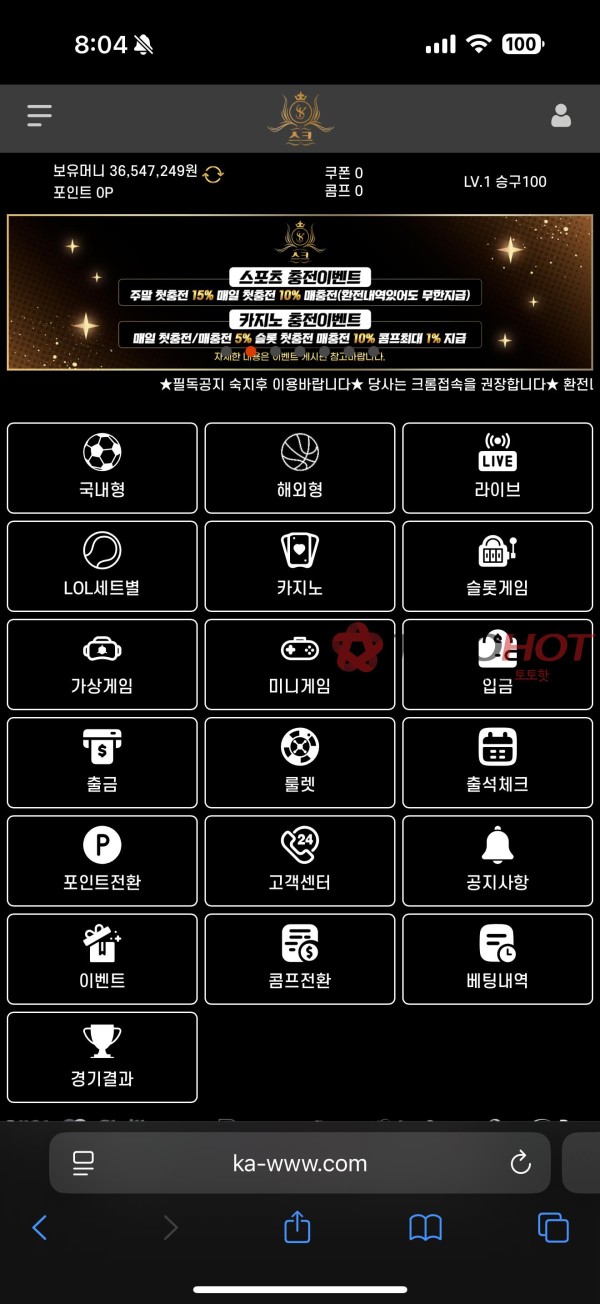
Task: Open 슬롯게임
Action: [x=497, y=566]
